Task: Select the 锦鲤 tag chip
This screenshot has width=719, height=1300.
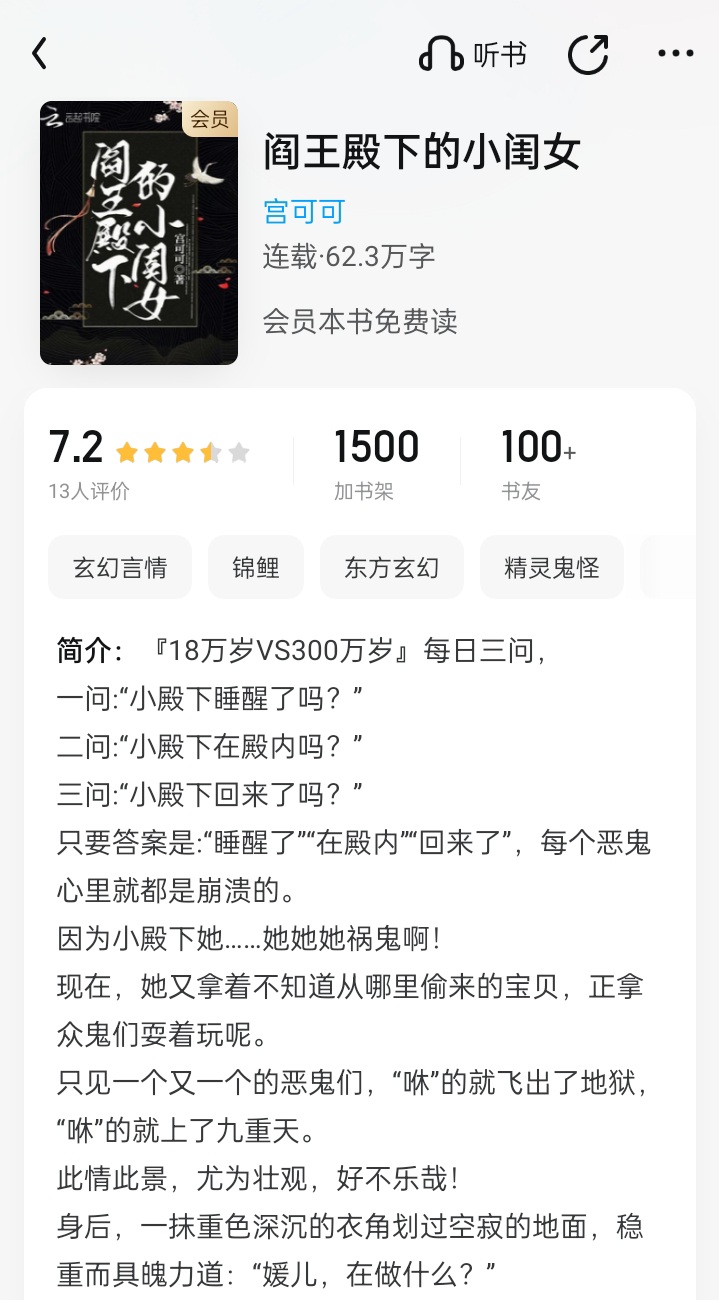Action: pyautogui.click(x=256, y=568)
